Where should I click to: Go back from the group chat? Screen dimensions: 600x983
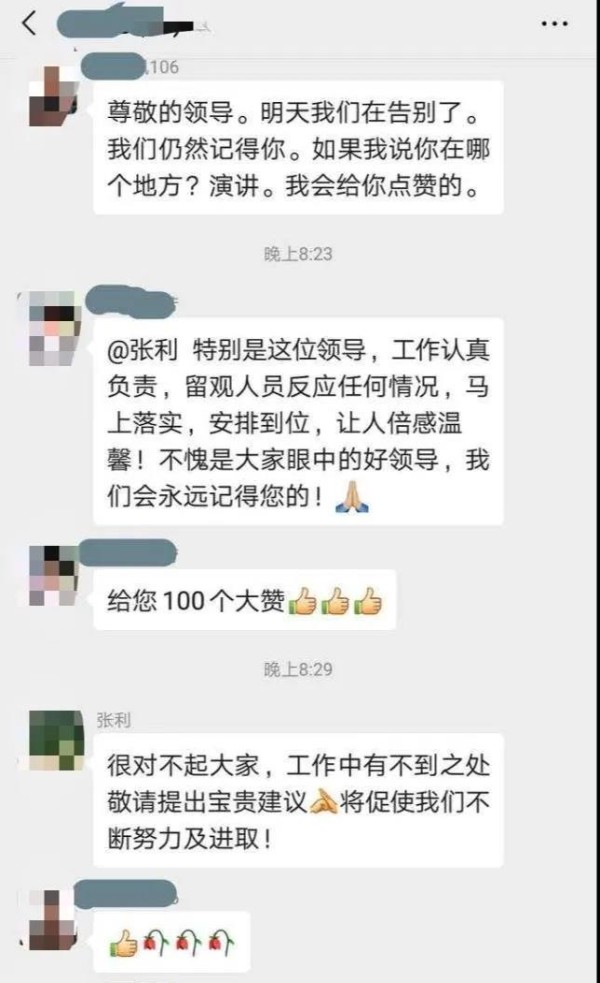point(28,23)
